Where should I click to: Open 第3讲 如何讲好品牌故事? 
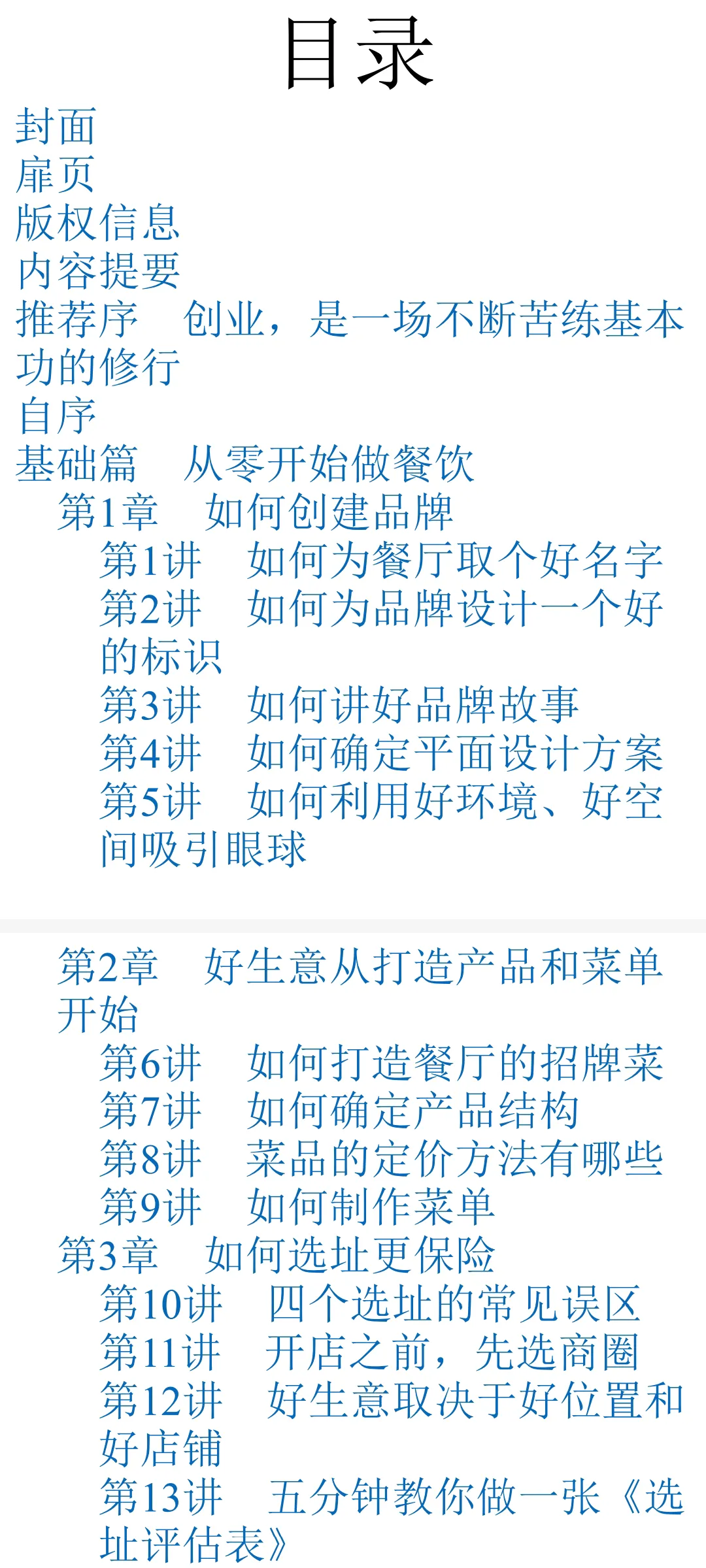point(339,705)
